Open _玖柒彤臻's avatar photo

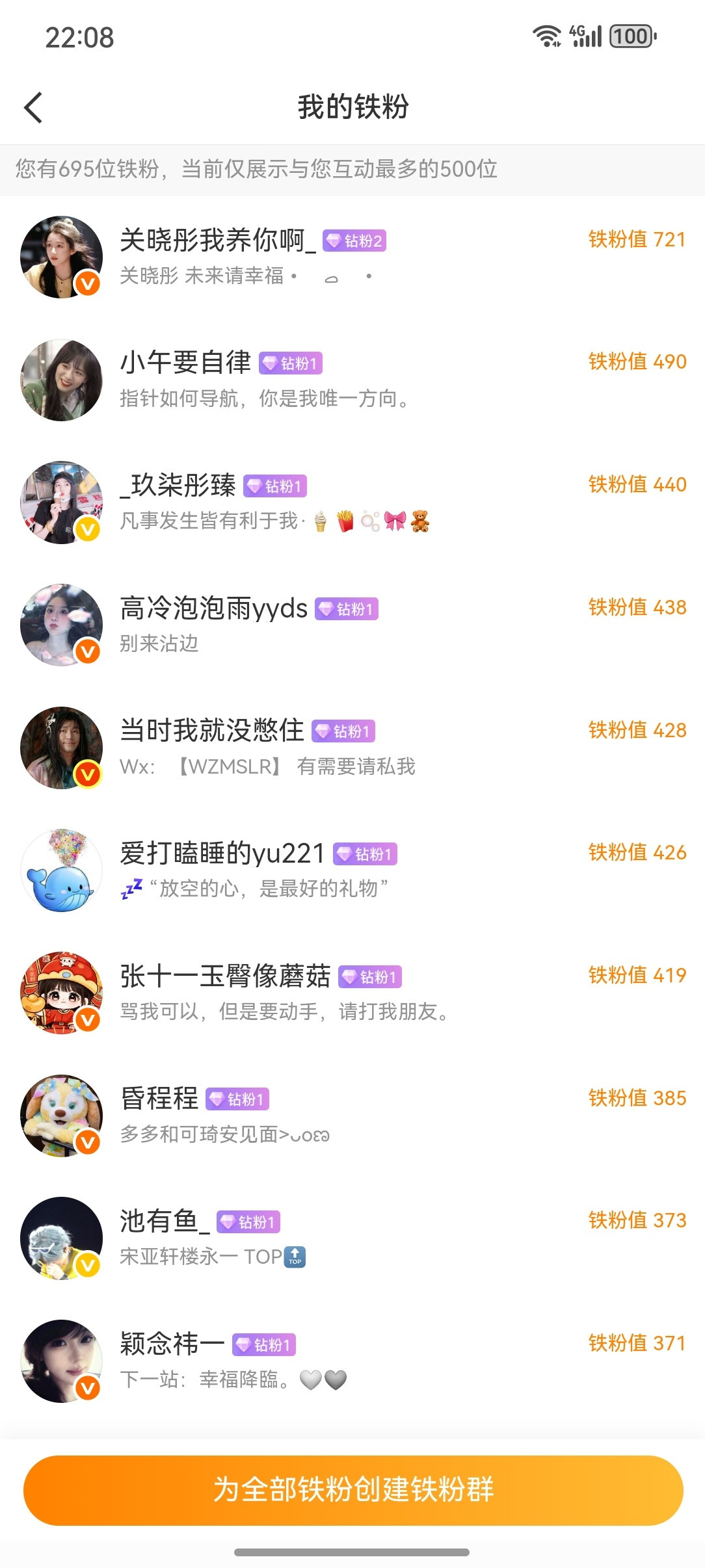[61, 501]
